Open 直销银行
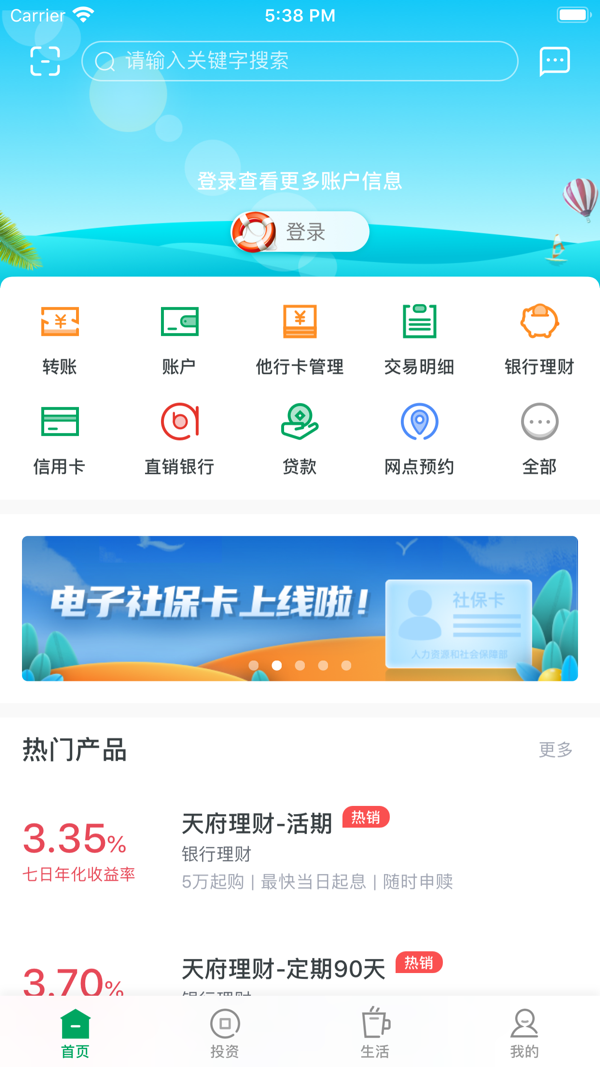The height and width of the screenshot is (1067, 600). click(x=180, y=439)
